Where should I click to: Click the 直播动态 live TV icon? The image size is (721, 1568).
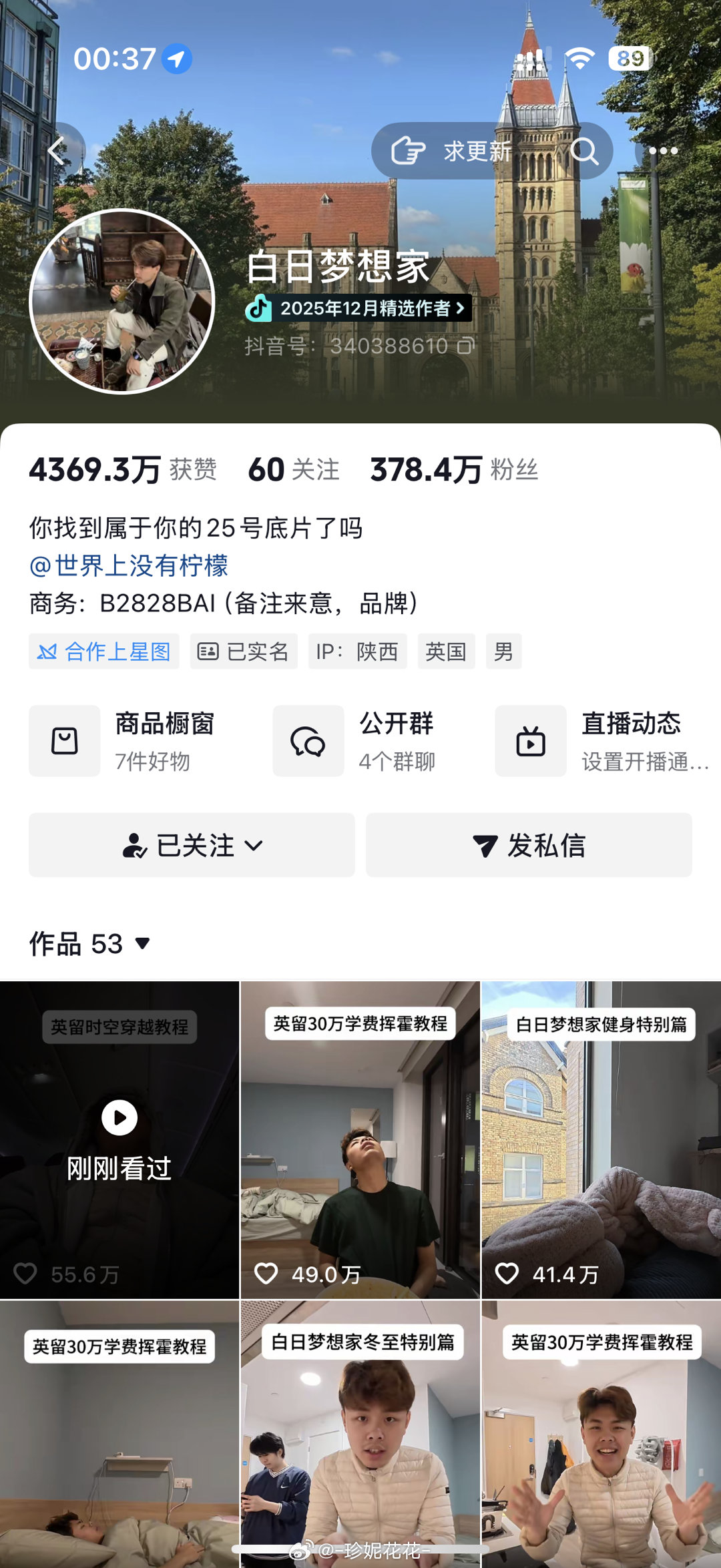[x=529, y=741]
